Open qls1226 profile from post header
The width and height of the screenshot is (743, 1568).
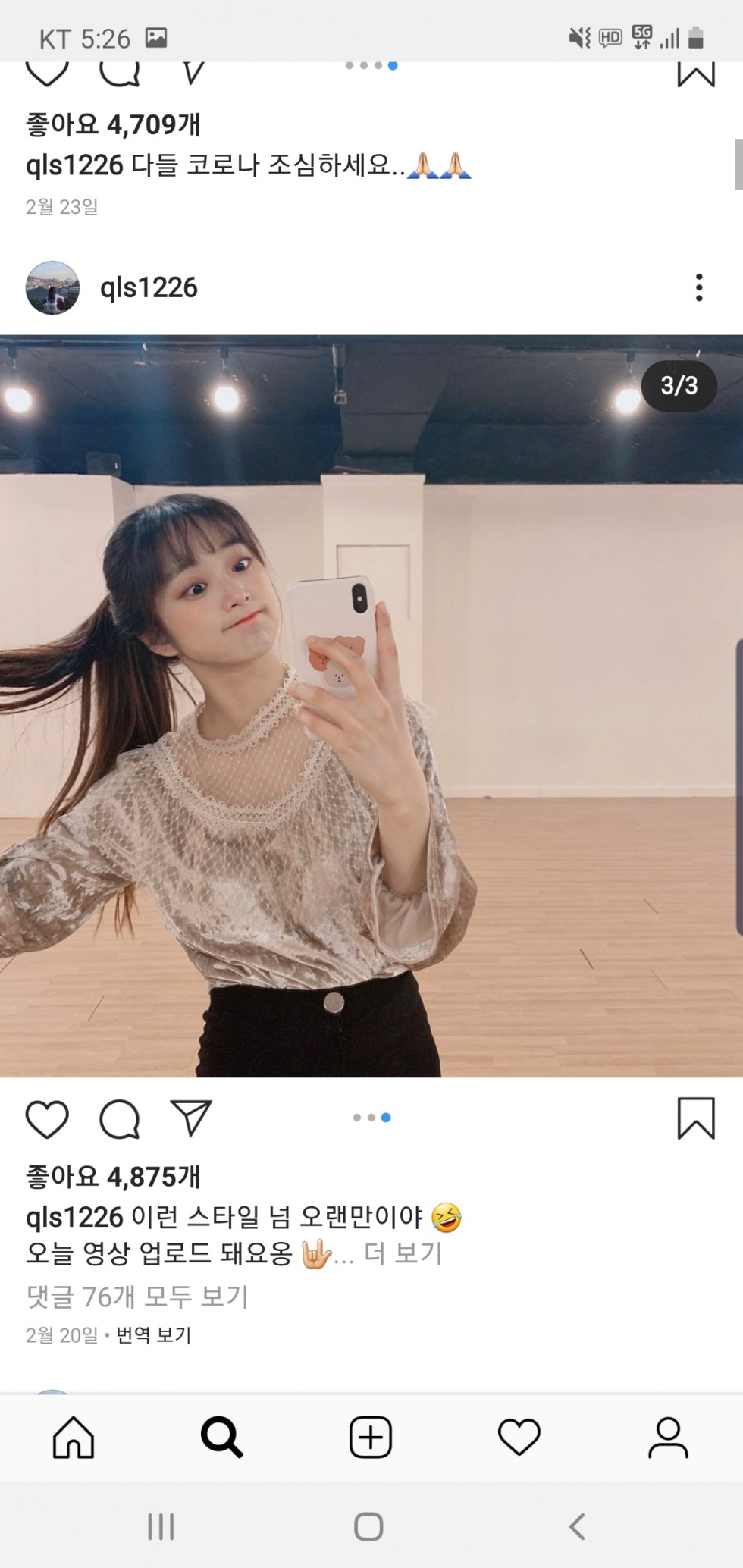(149, 287)
